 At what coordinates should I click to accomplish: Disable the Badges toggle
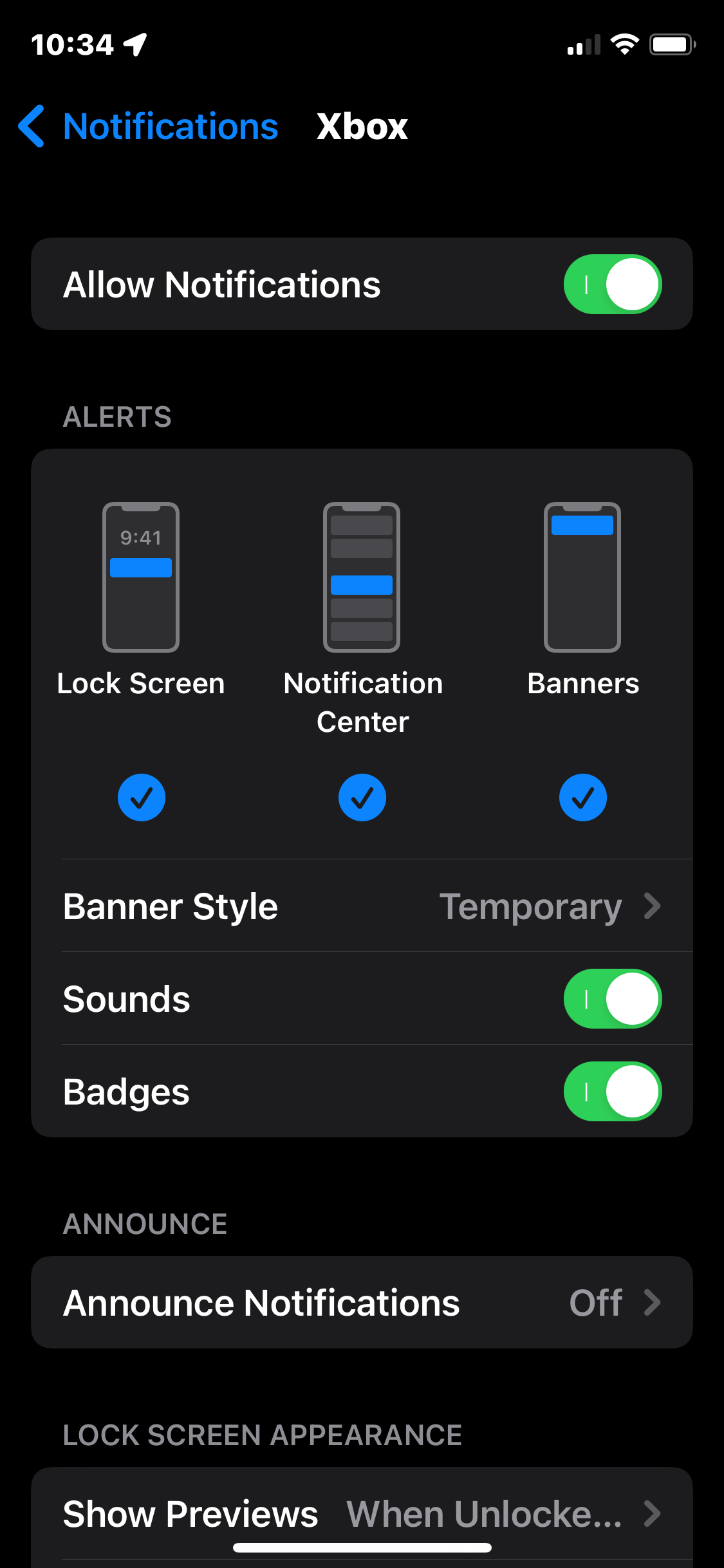pyautogui.click(x=613, y=1092)
